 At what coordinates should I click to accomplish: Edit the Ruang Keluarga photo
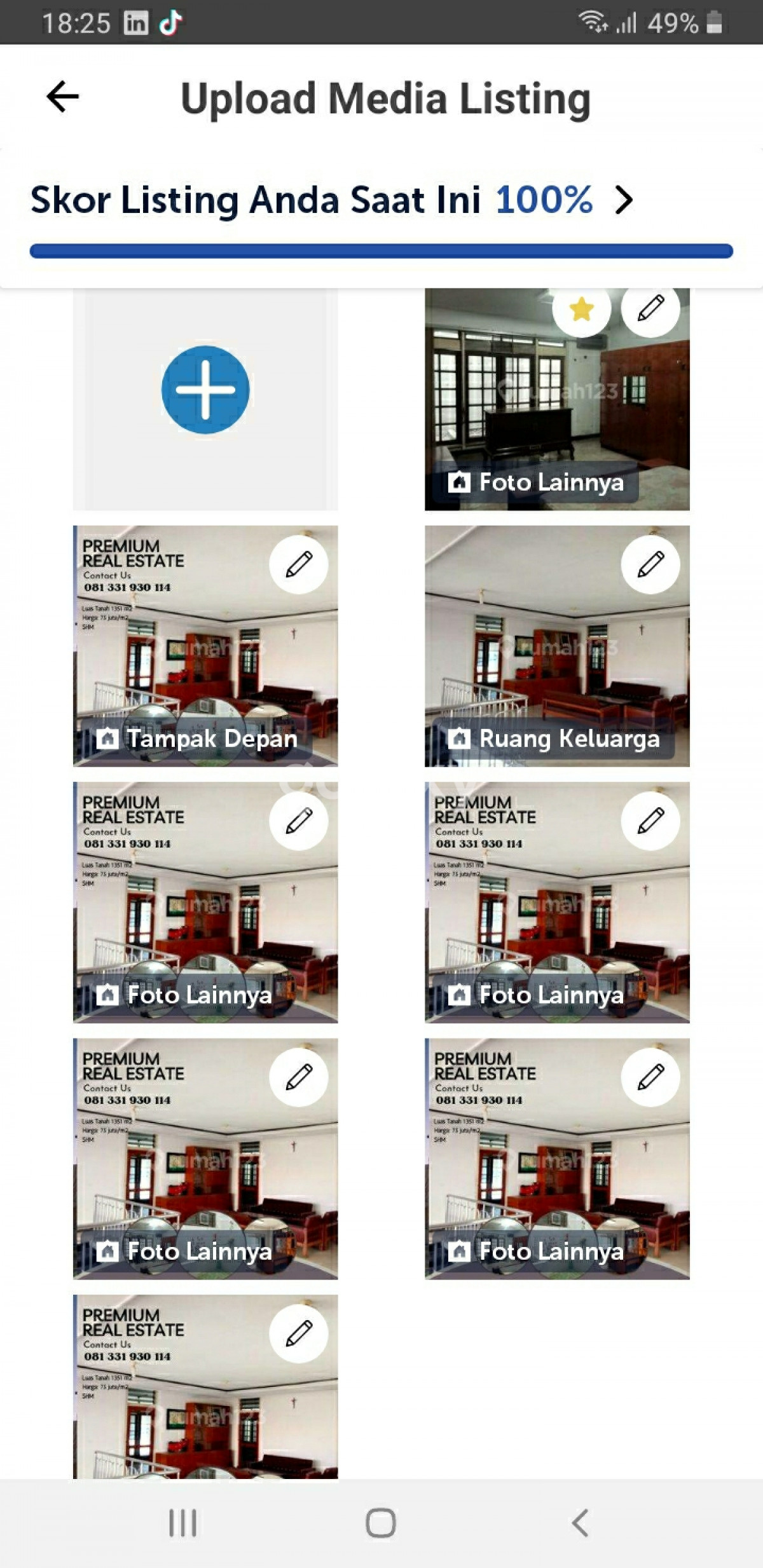(650, 564)
